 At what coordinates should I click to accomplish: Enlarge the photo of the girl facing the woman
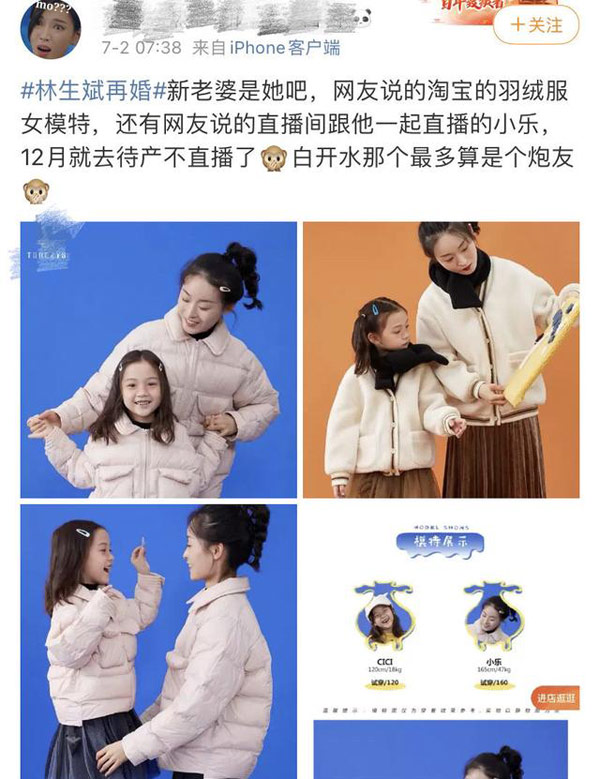(159, 640)
